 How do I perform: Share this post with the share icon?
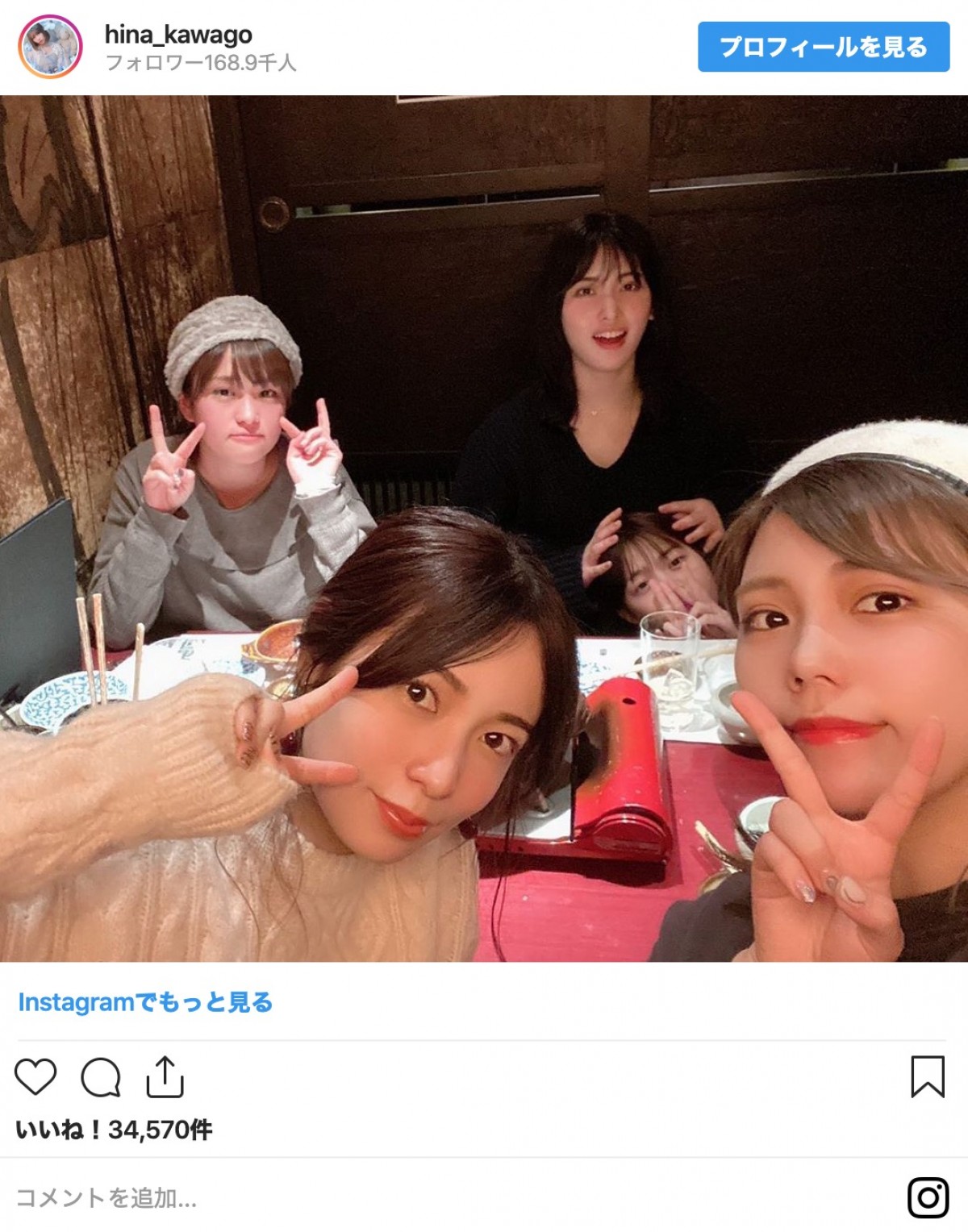click(165, 1076)
